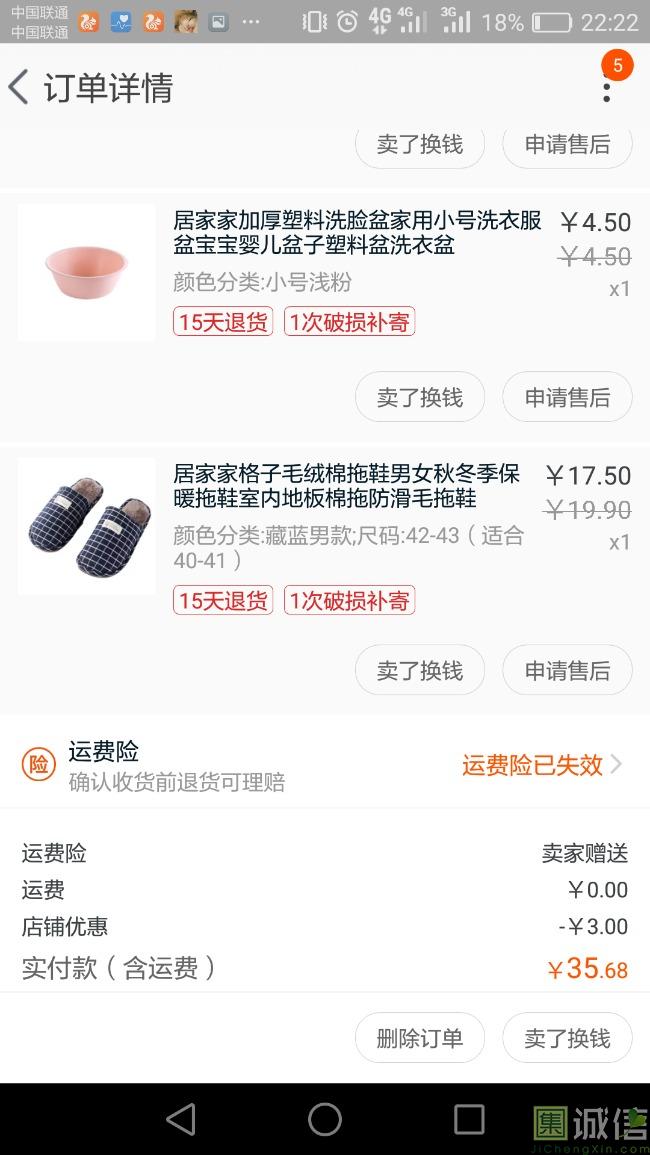Tap 卖了换钱 for the plaid slippers
650x1155 pixels.
click(419, 670)
